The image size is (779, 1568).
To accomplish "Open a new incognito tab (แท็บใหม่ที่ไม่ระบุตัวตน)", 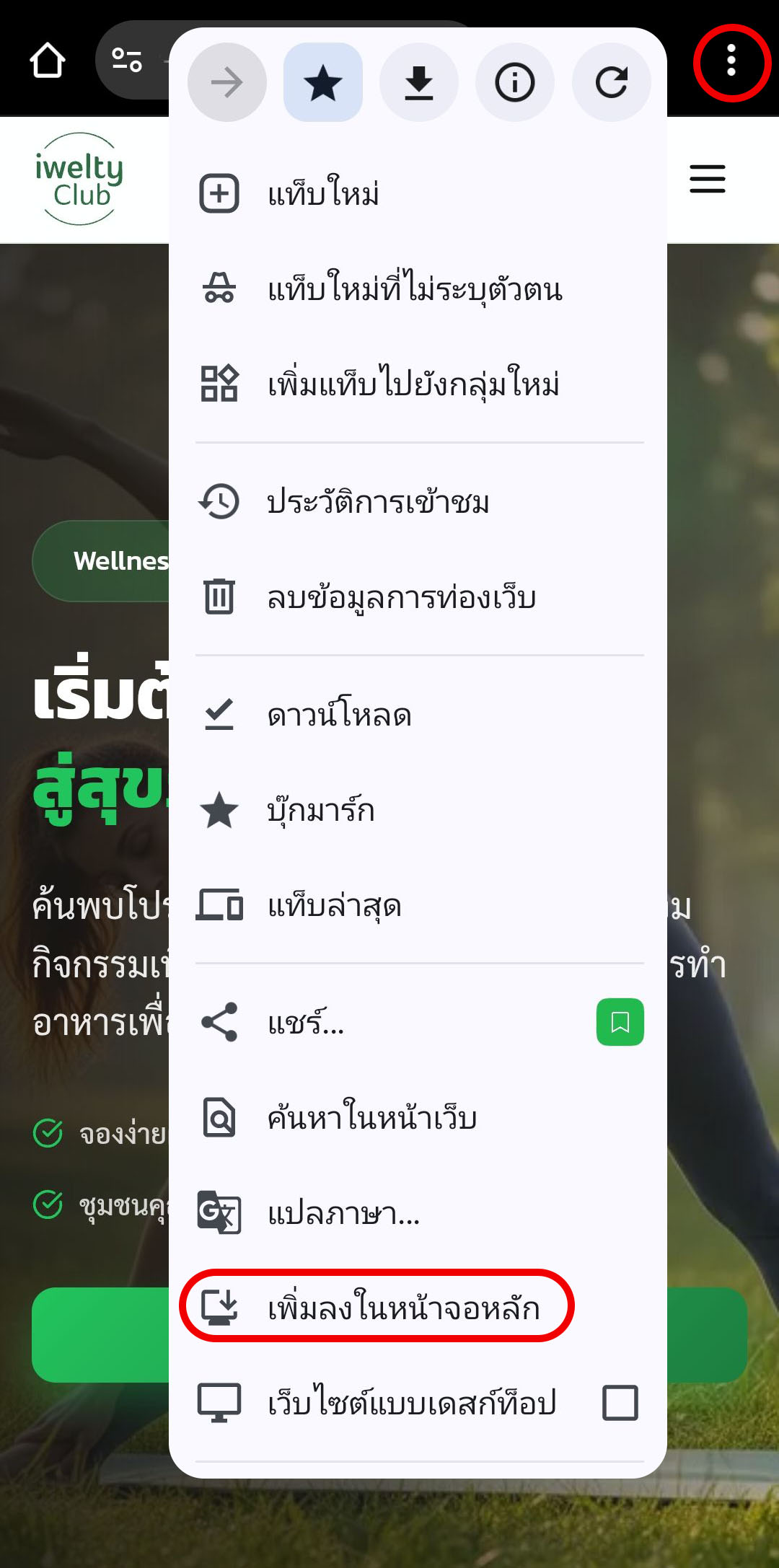I will [x=415, y=289].
